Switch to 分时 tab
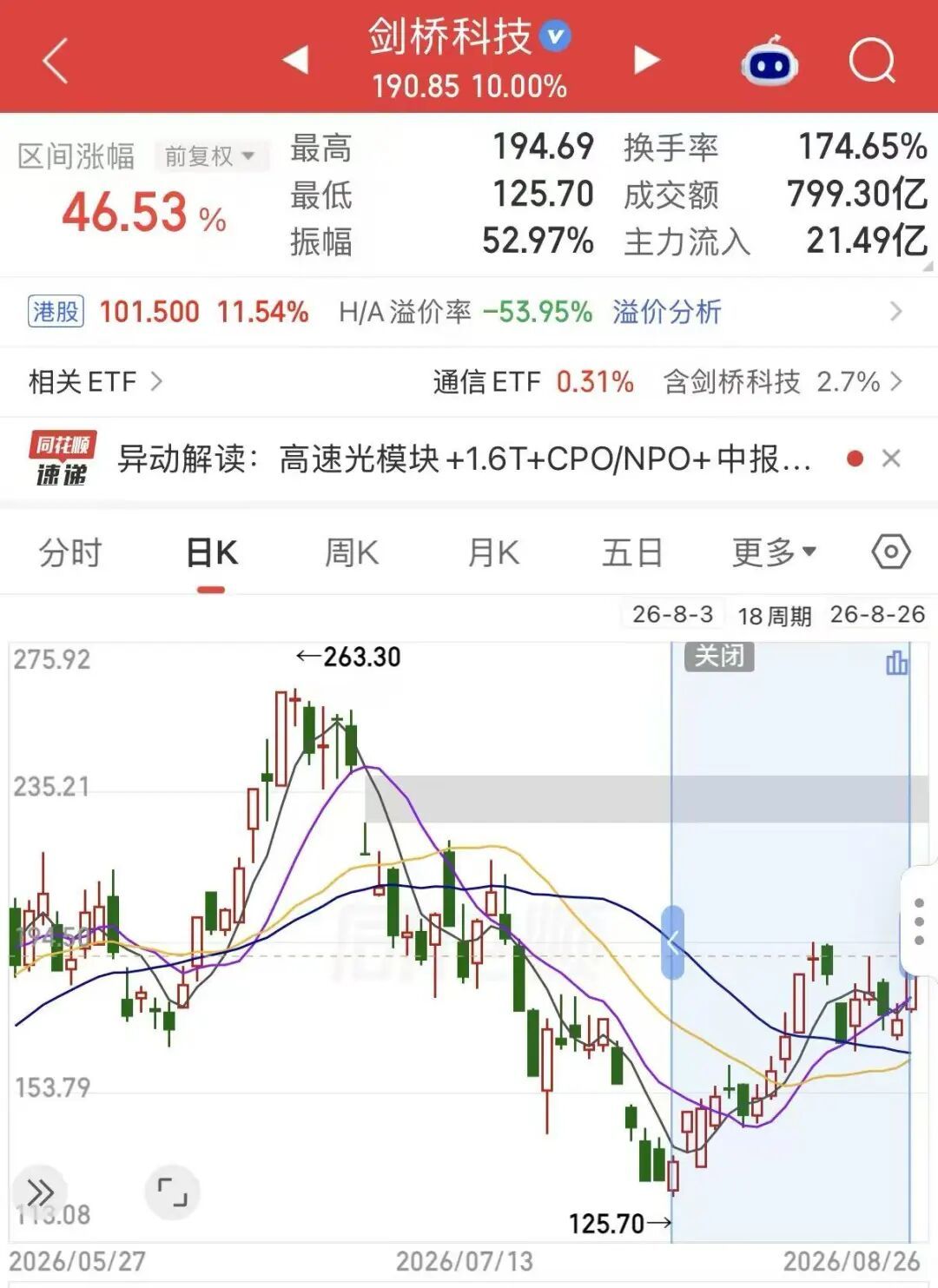Viewport: 938px width, 1288px height. click(x=70, y=552)
